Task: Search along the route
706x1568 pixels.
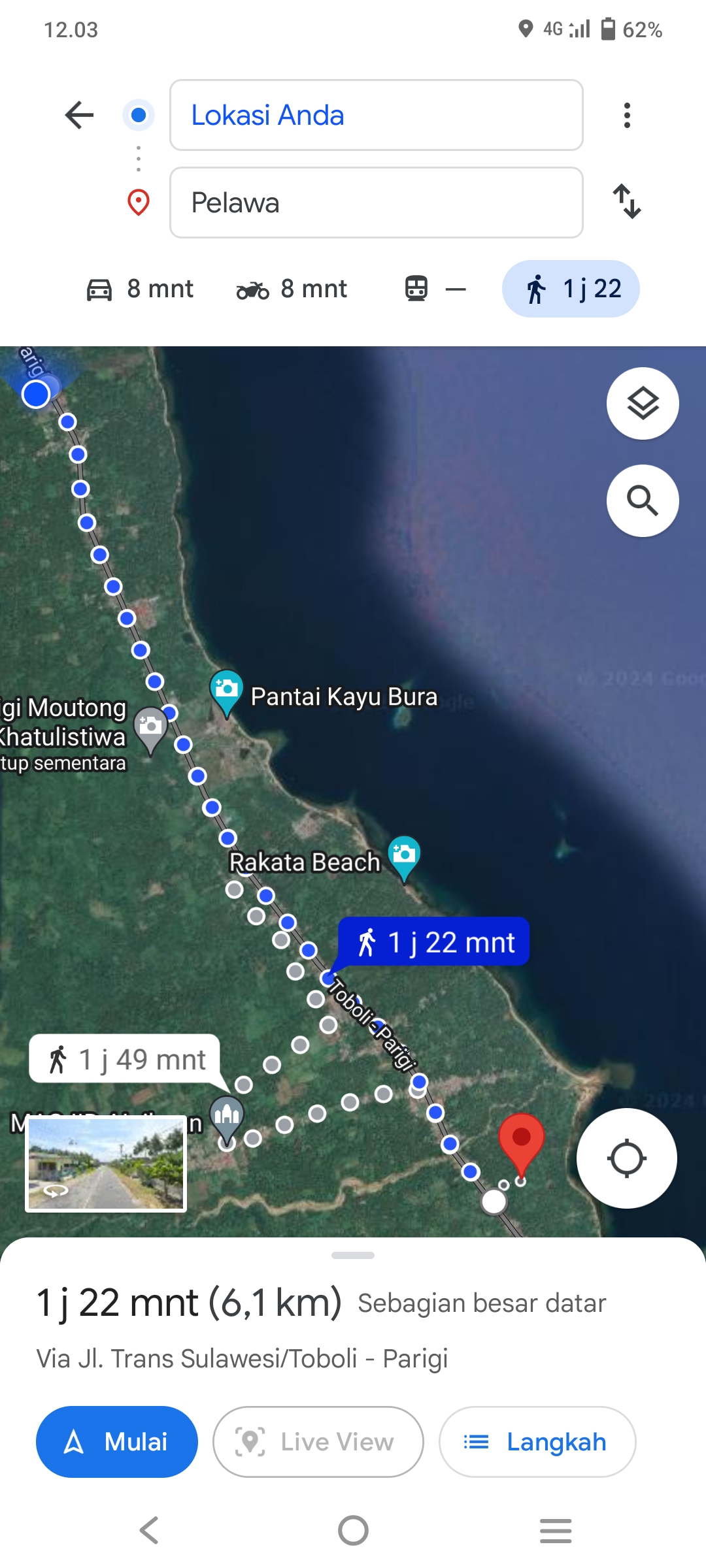Action: pos(643,500)
